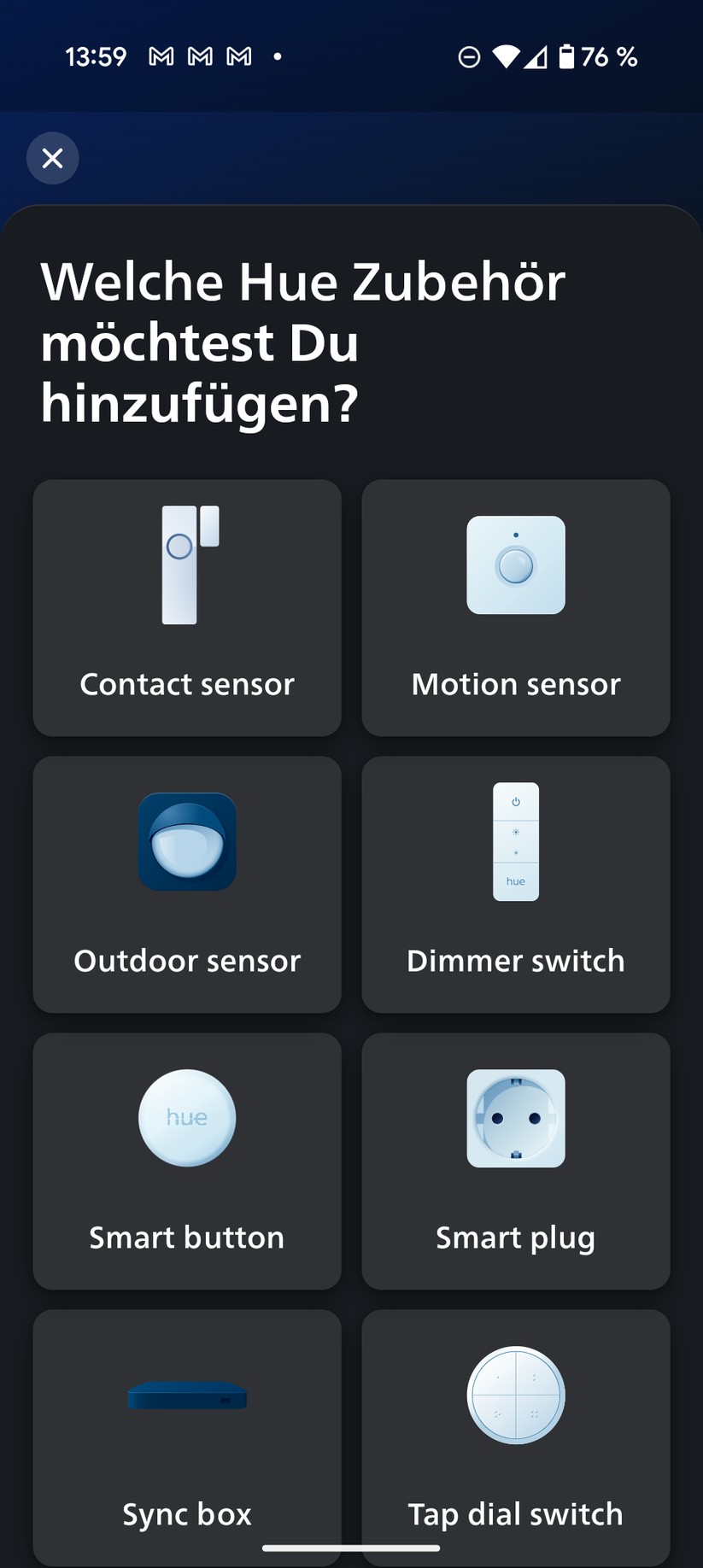Tap the Contact sensor label text
The width and height of the screenshot is (703, 1568).
click(187, 683)
